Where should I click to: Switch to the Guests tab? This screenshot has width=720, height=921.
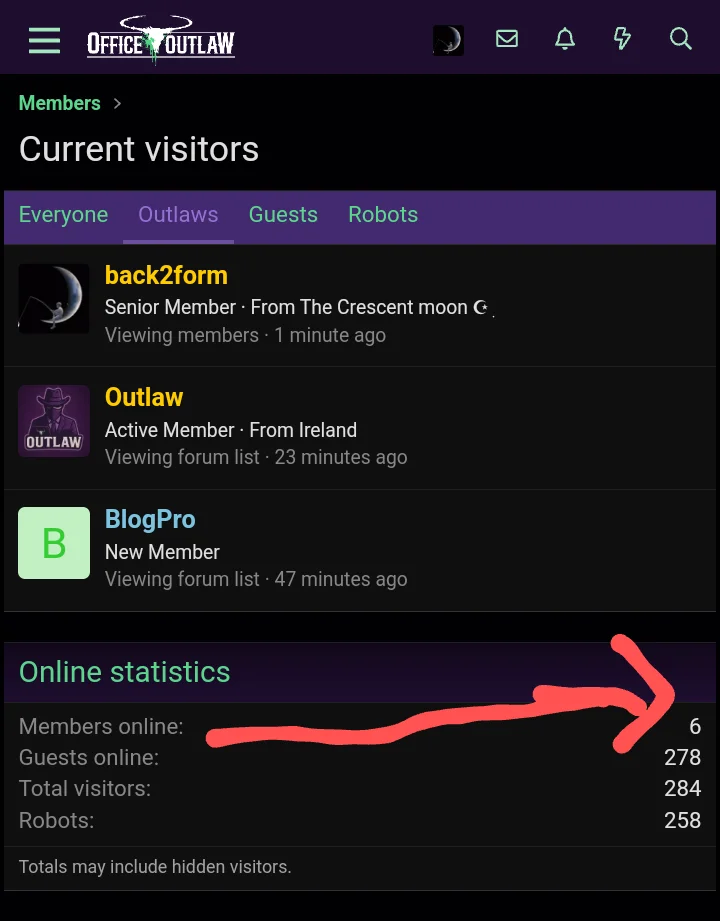[283, 215]
